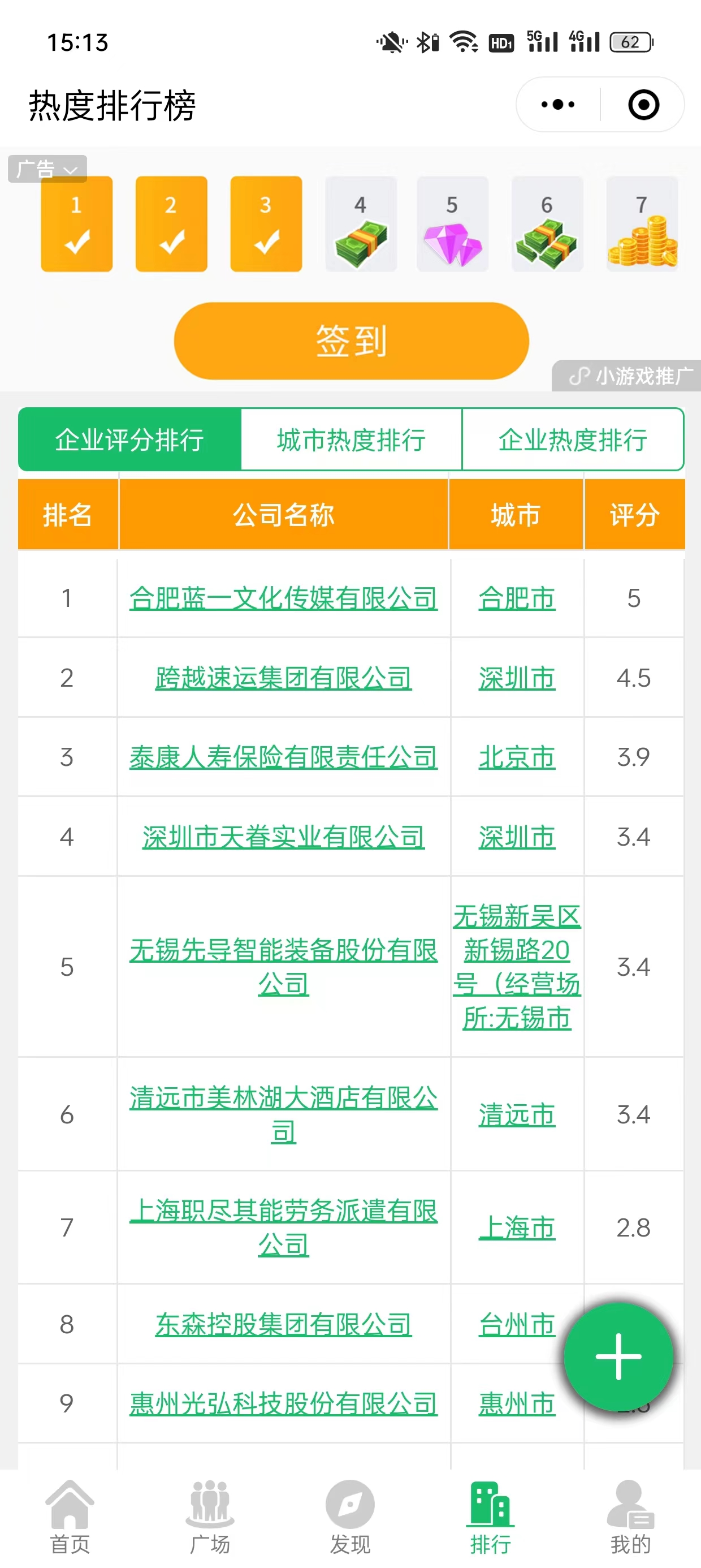Open 东森控股集团有限公司 link
Viewport: 701px width, 1568px height.
[284, 1324]
